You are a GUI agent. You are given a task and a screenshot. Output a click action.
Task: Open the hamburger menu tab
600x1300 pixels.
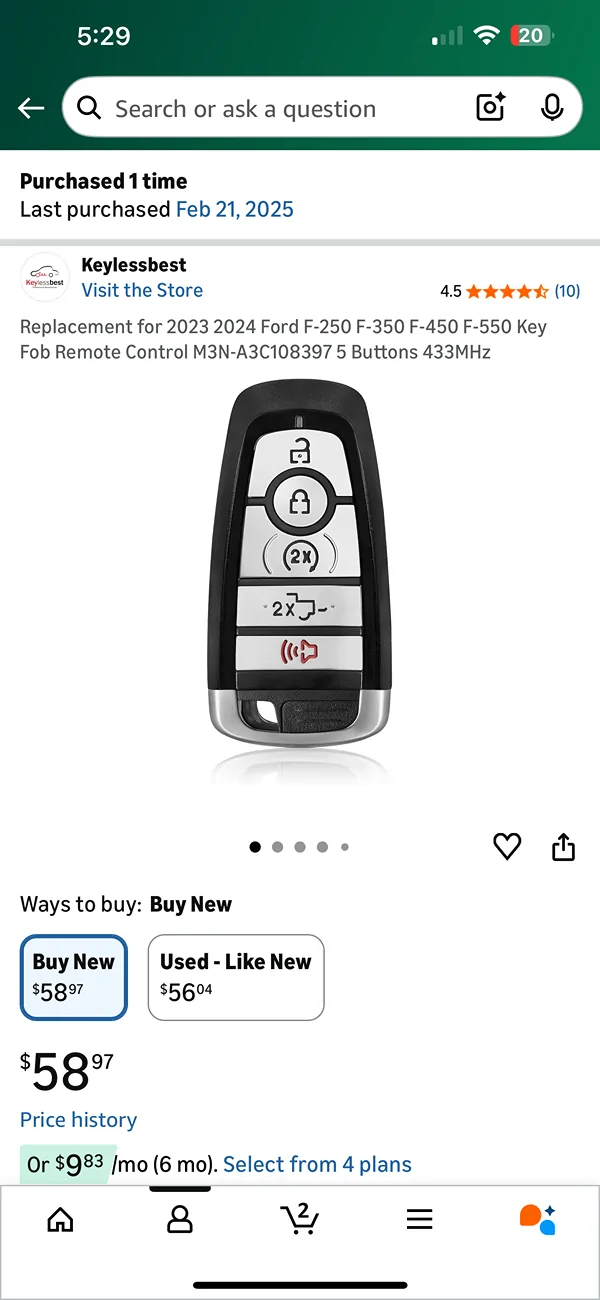tap(419, 1218)
